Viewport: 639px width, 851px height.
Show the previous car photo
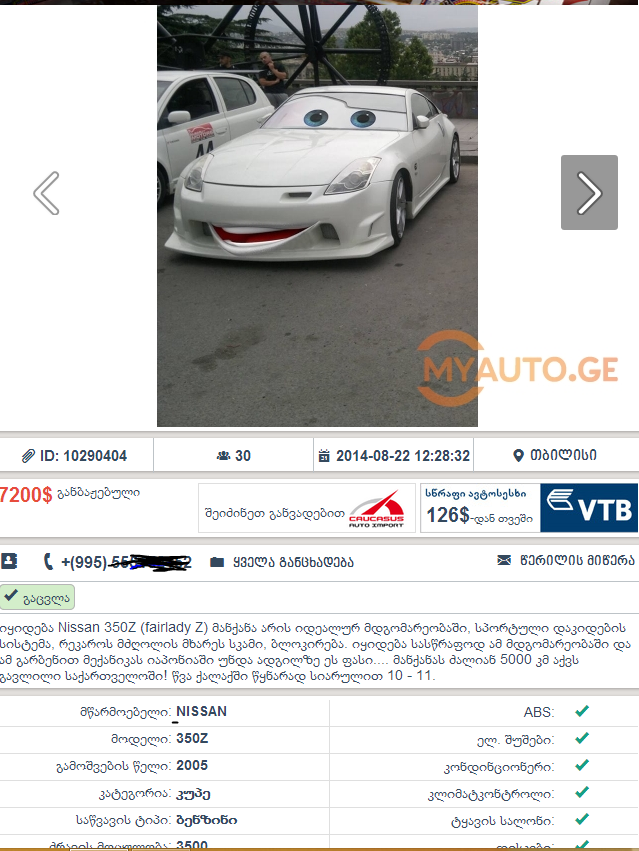tap(46, 193)
